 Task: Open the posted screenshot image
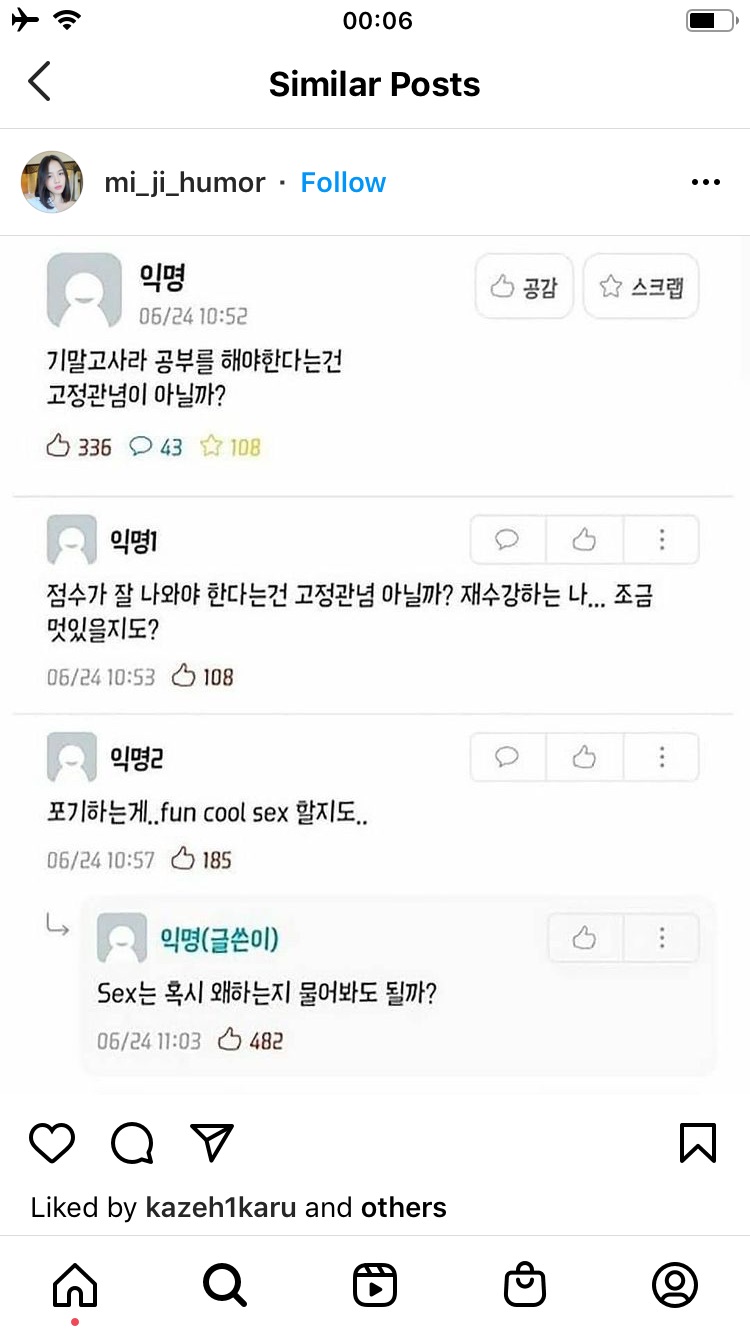click(375, 660)
